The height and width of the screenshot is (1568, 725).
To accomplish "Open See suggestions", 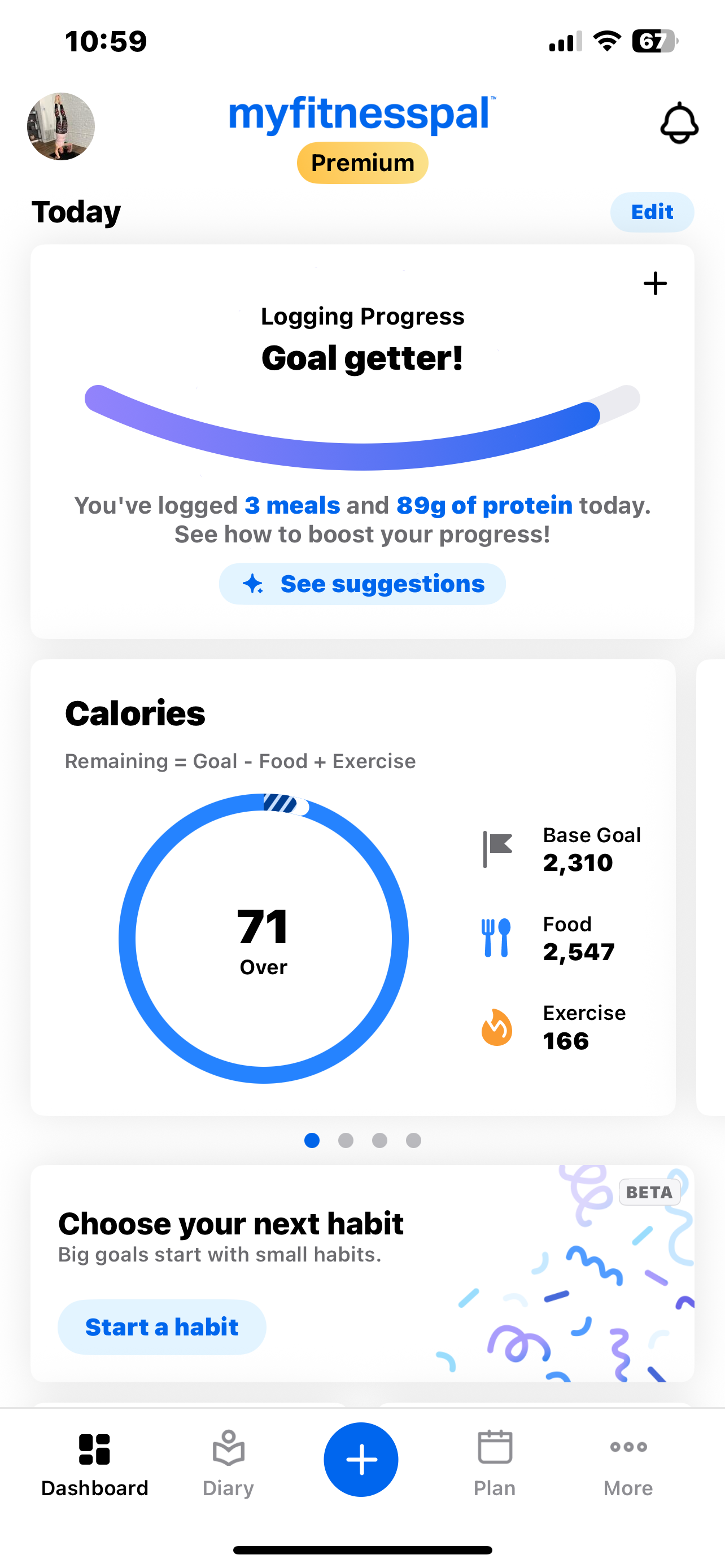I will (x=362, y=584).
